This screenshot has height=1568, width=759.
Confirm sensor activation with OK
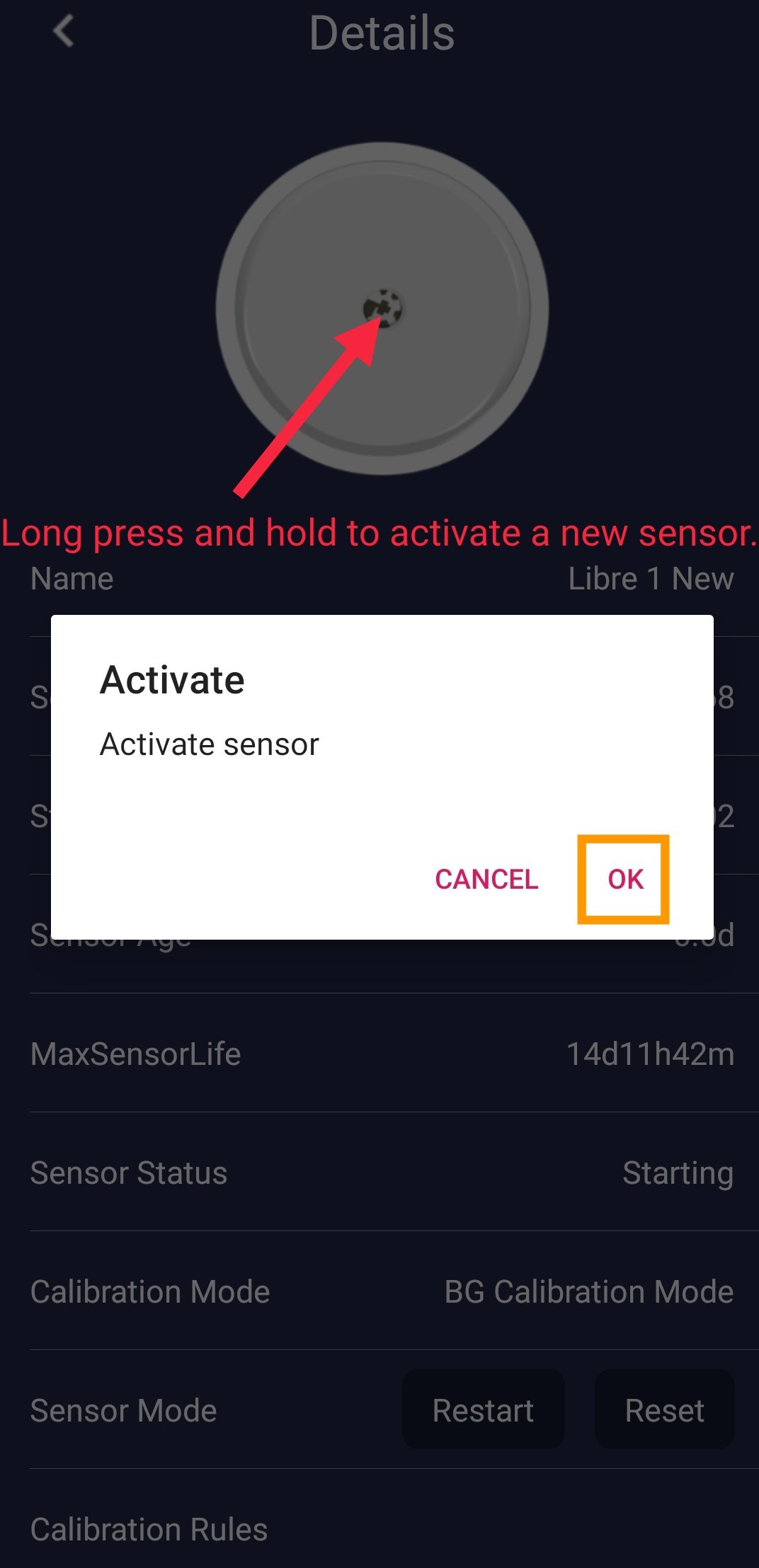tap(624, 879)
